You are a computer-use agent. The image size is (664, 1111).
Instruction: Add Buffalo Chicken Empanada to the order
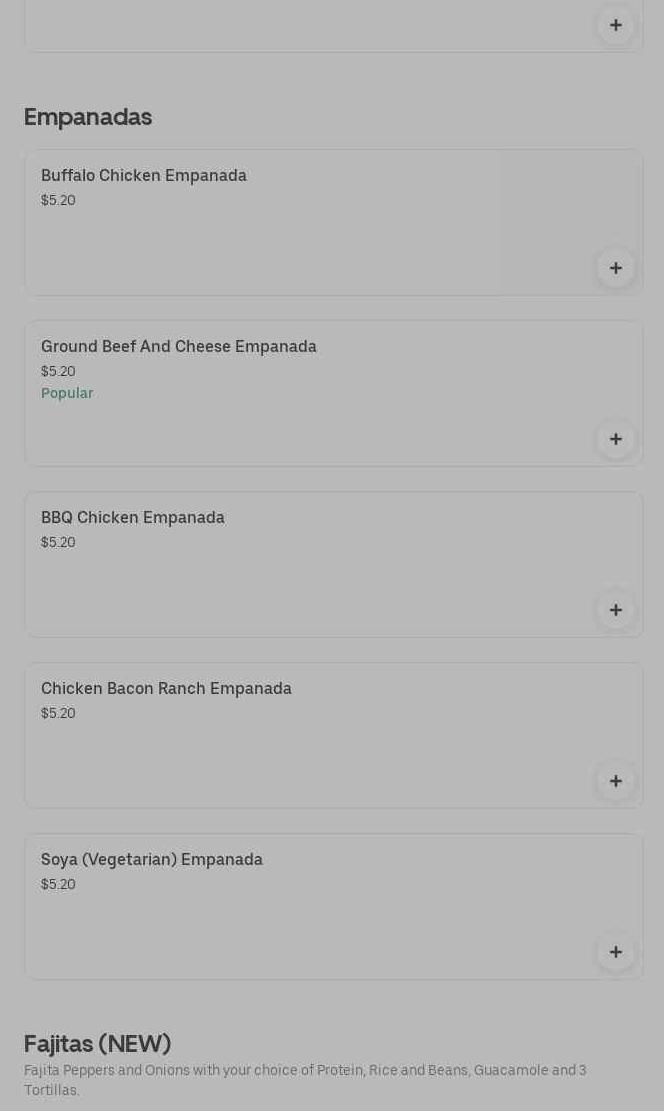click(615, 268)
